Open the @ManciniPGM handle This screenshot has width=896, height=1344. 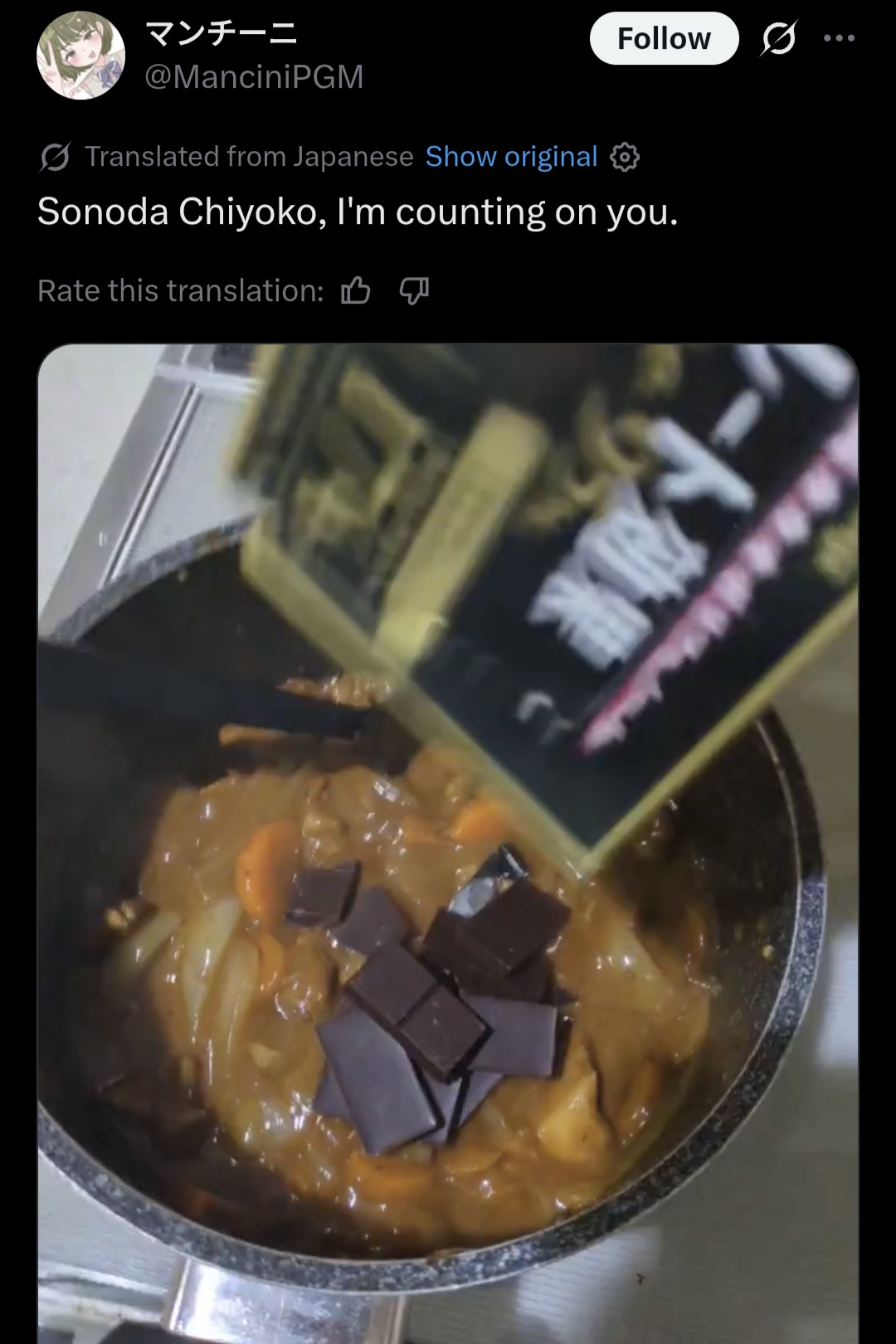click(x=254, y=77)
